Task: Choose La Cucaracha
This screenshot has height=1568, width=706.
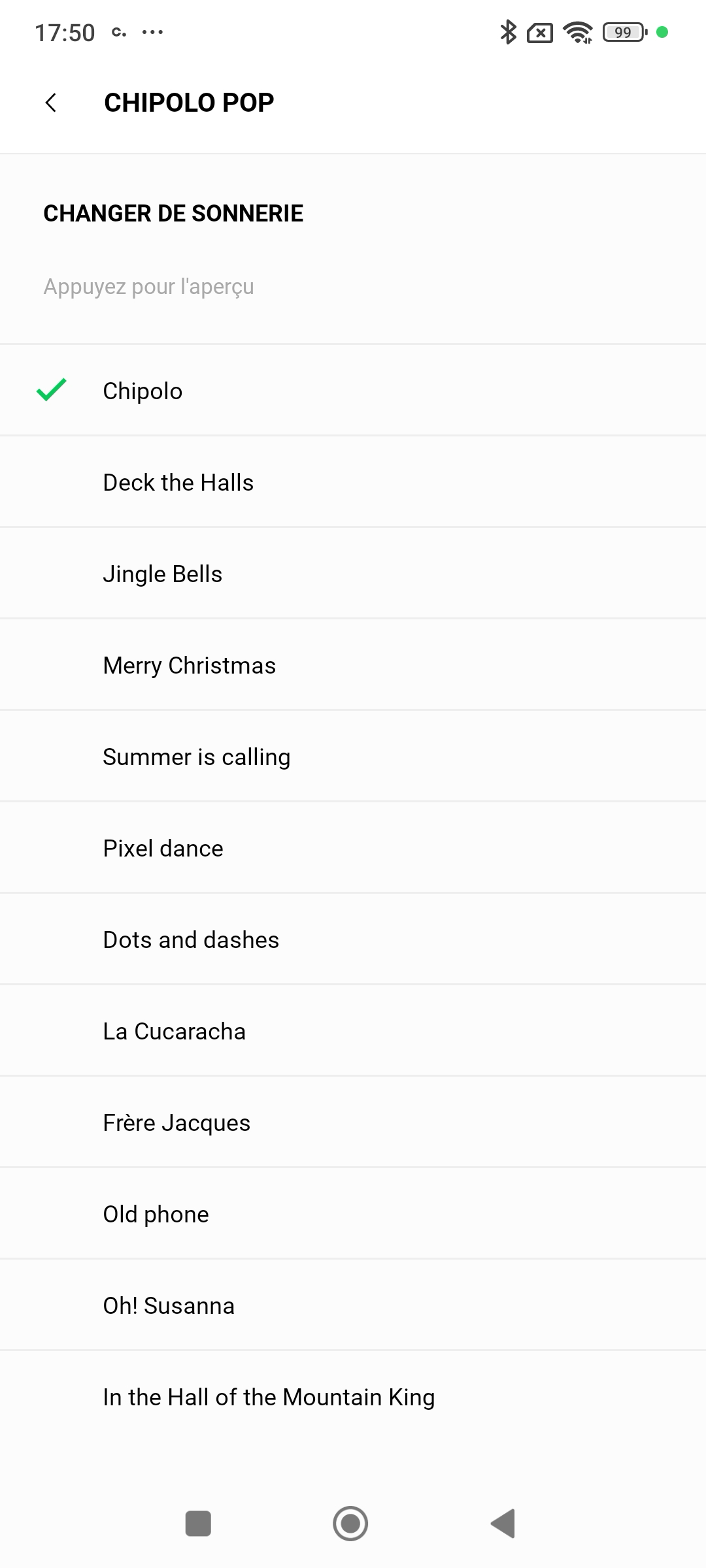Action: pos(353,1031)
